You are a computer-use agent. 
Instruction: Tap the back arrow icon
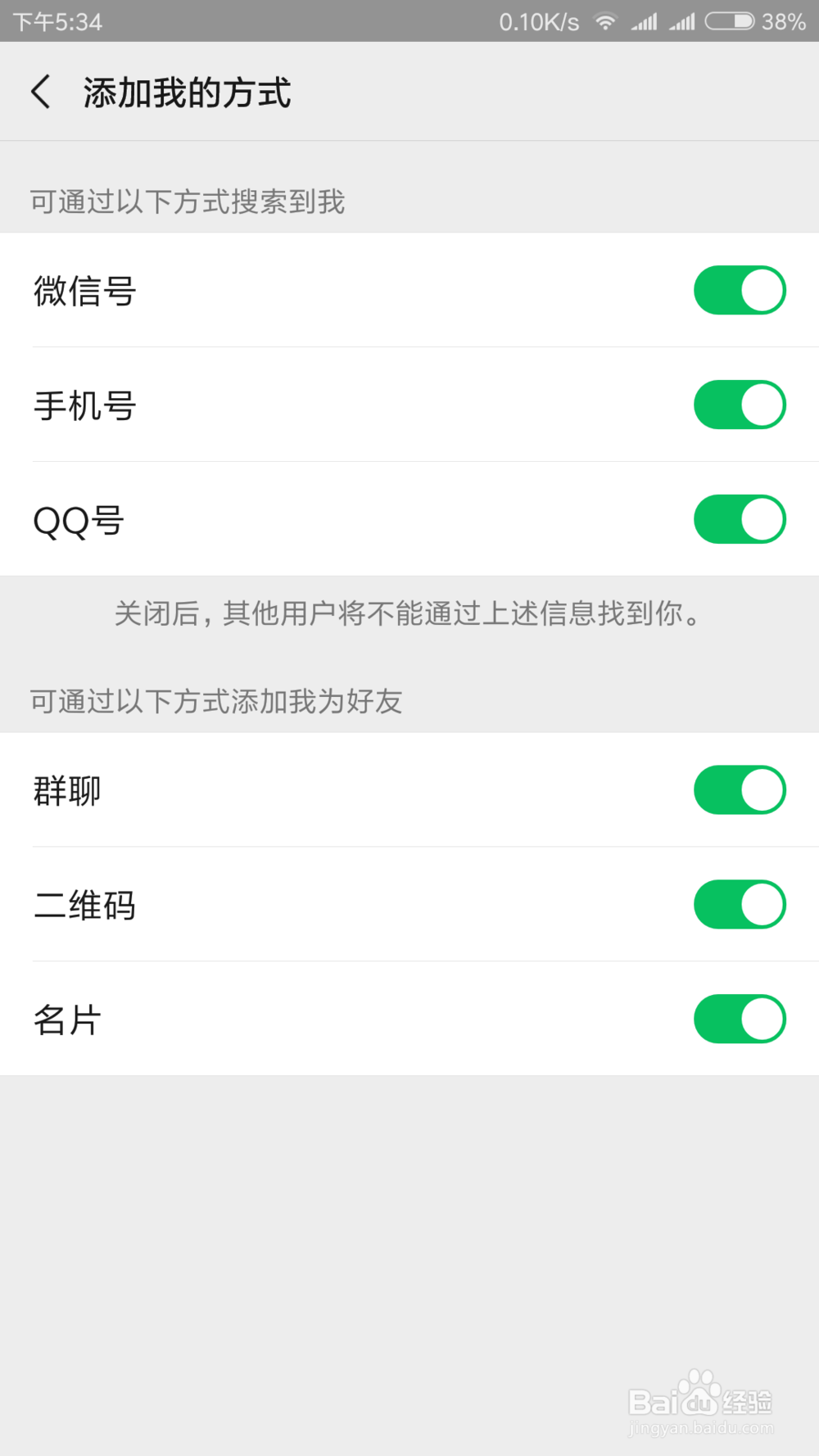pos(41,92)
